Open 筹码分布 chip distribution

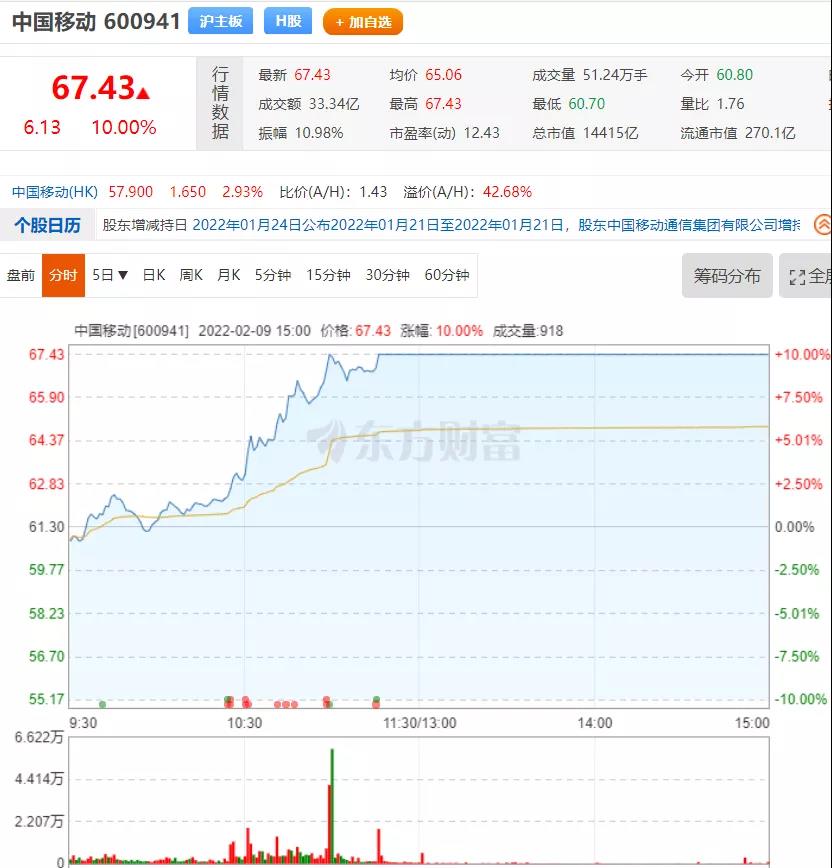(x=727, y=276)
